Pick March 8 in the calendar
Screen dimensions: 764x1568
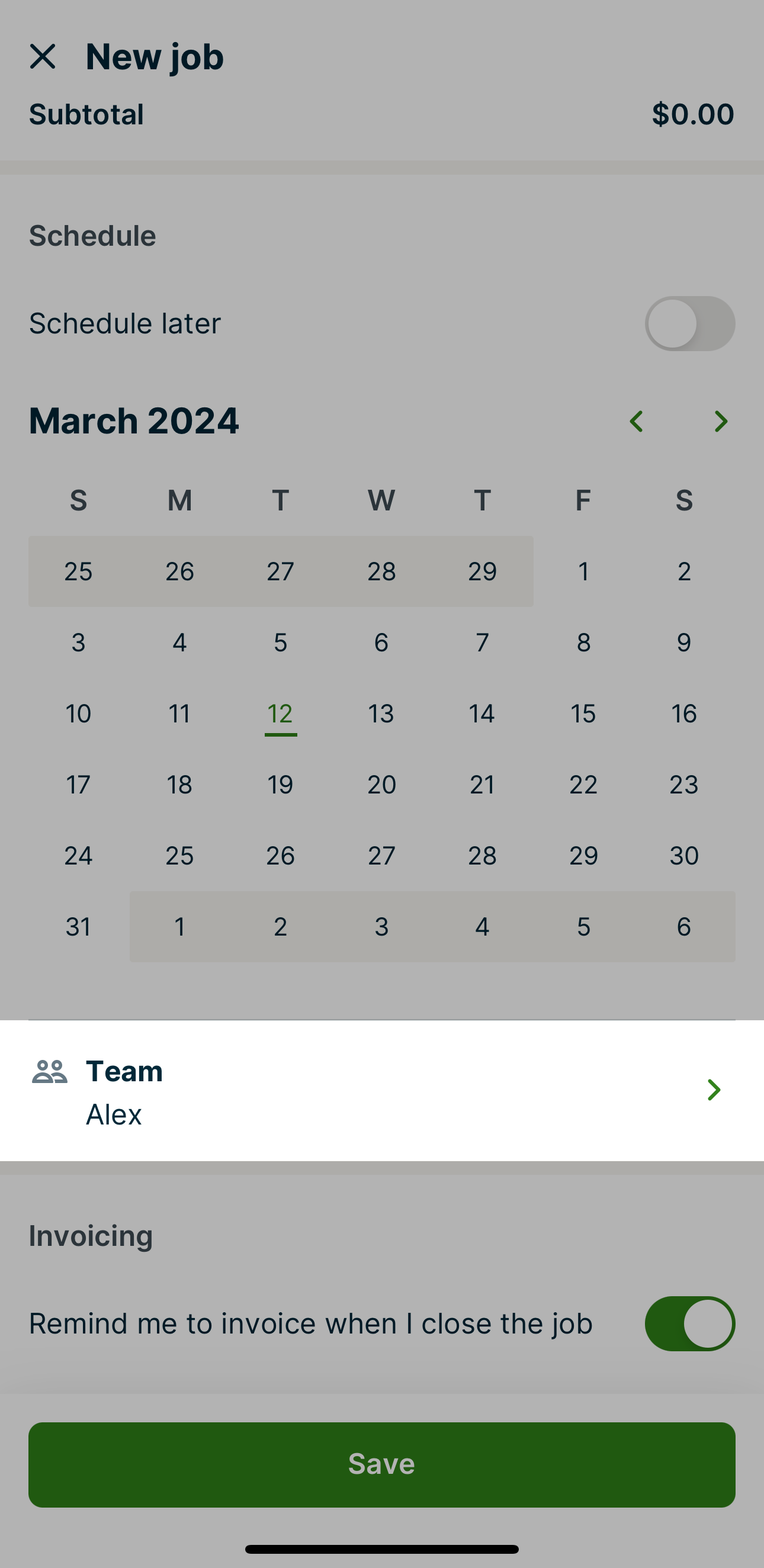[583, 642]
